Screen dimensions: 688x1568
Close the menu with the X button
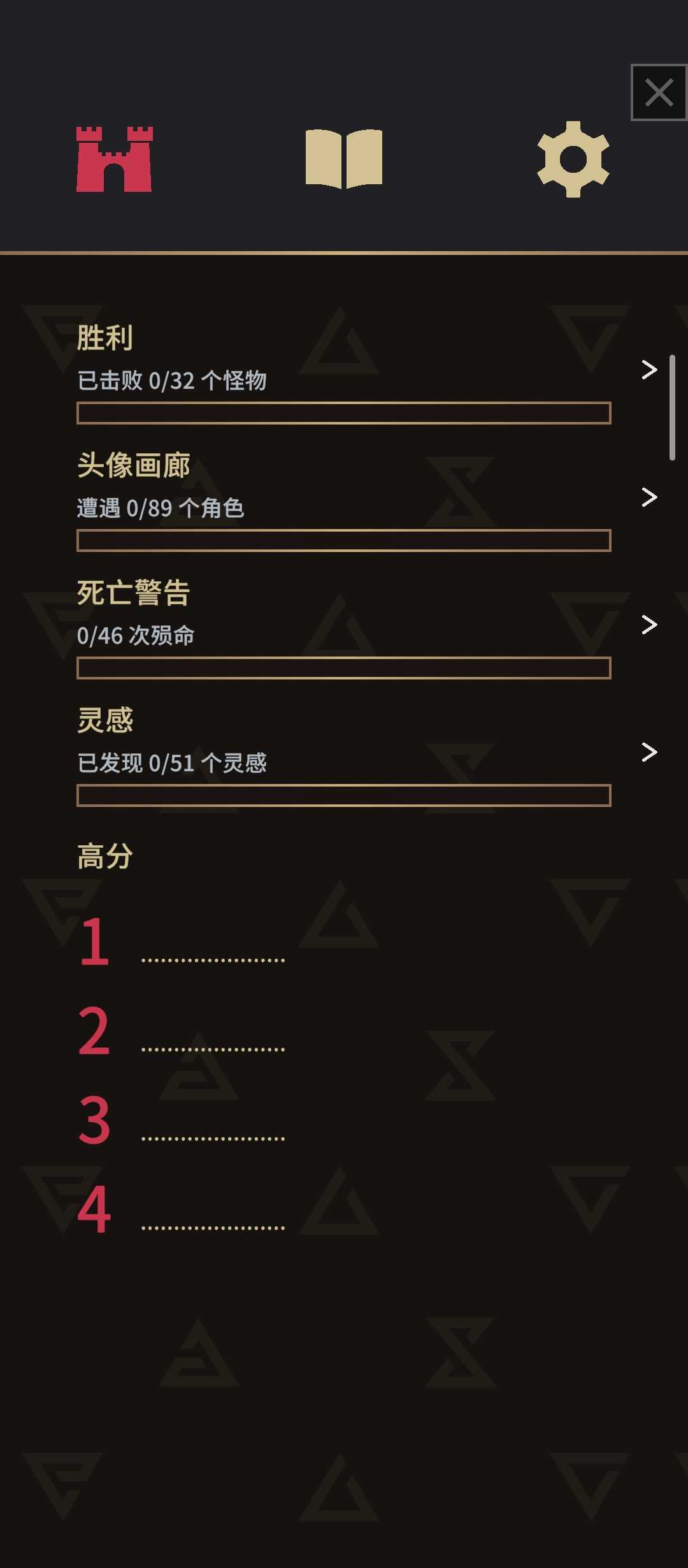(659, 92)
